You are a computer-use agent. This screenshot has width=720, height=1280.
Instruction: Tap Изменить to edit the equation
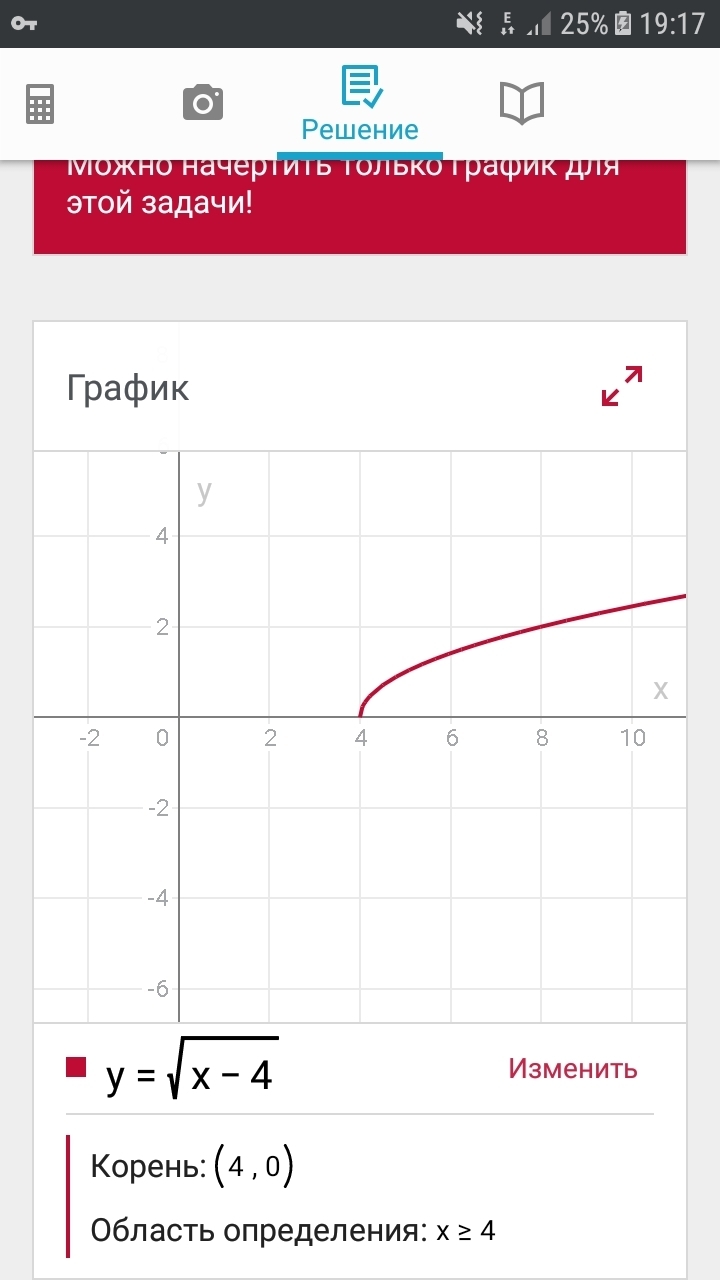point(573,1068)
